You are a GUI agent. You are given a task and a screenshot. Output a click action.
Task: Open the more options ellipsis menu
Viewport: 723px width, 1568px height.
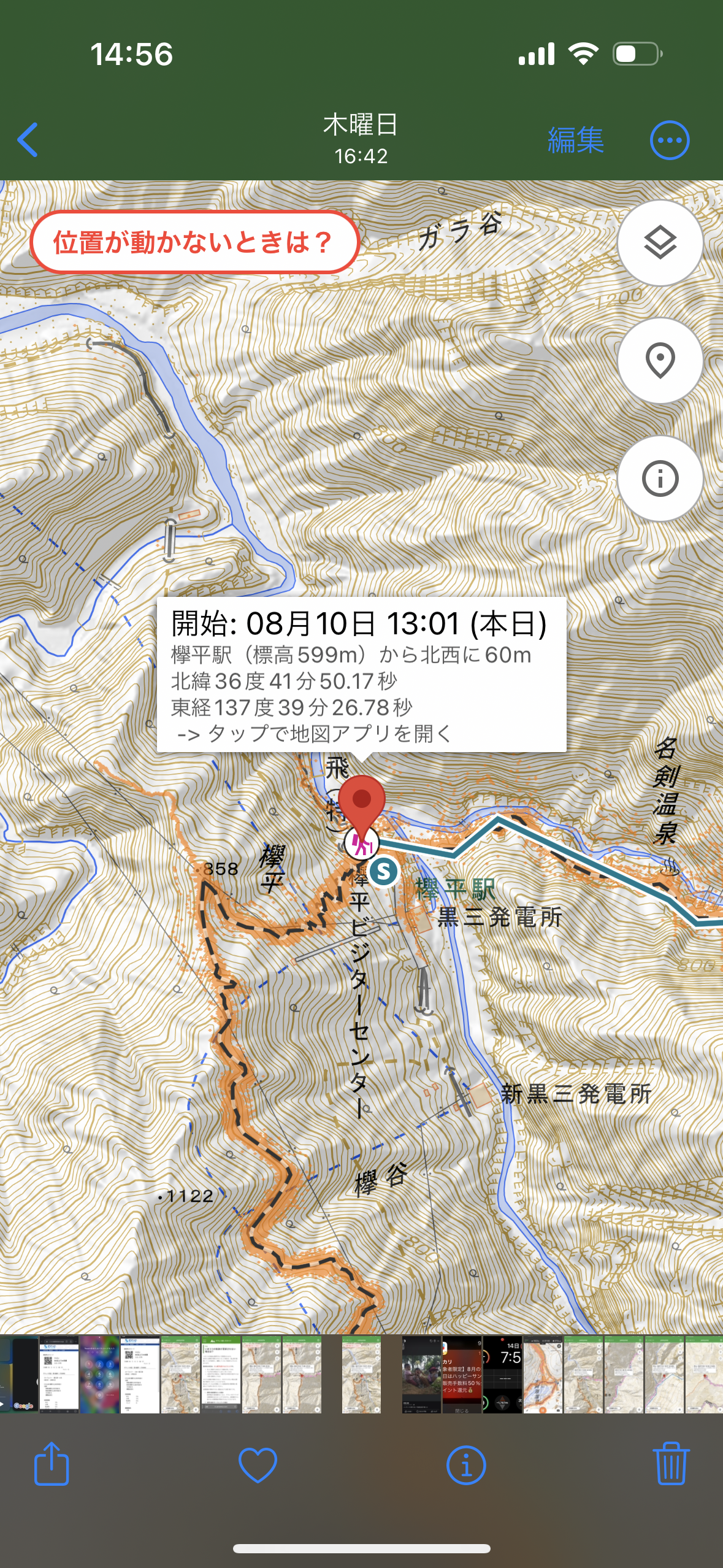(x=670, y=140)
